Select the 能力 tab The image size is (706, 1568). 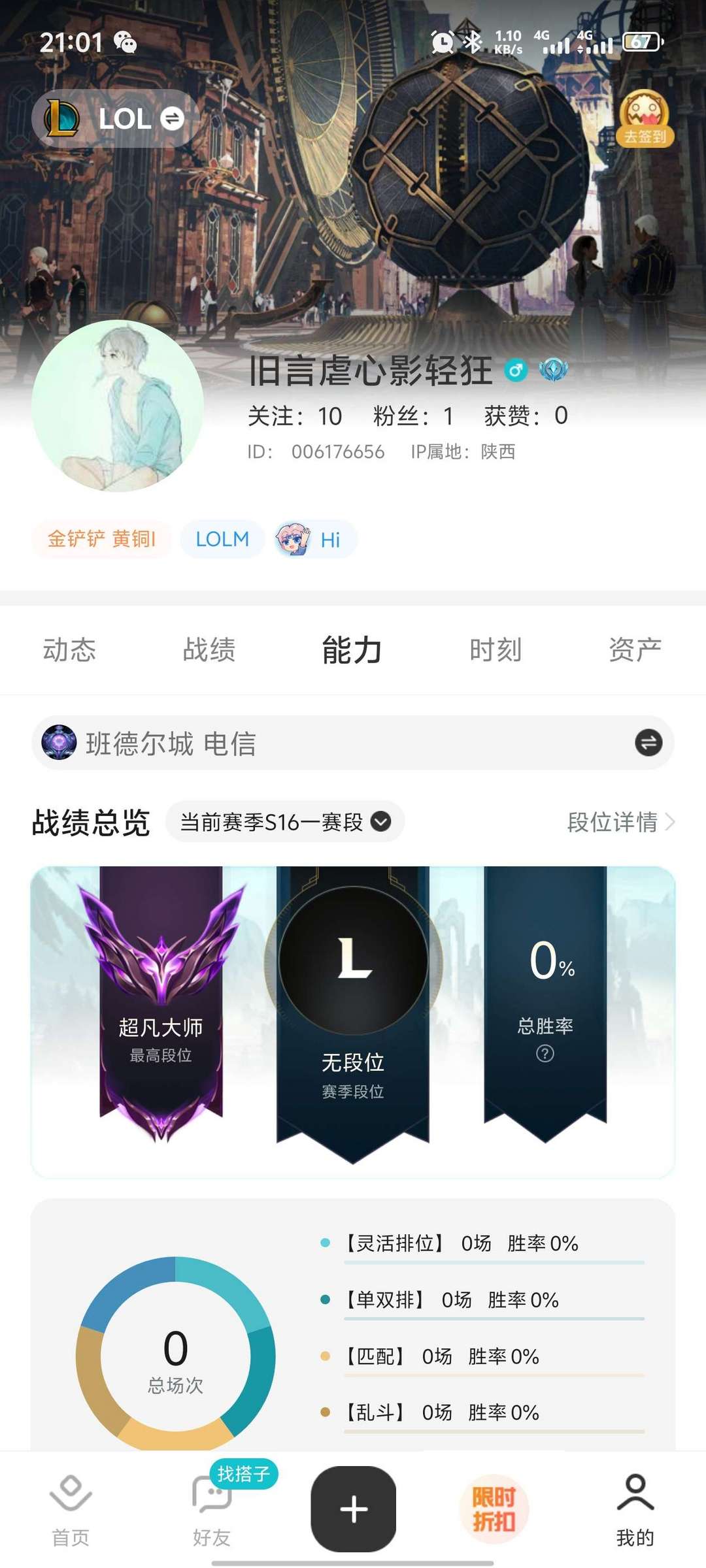point(352,649)
